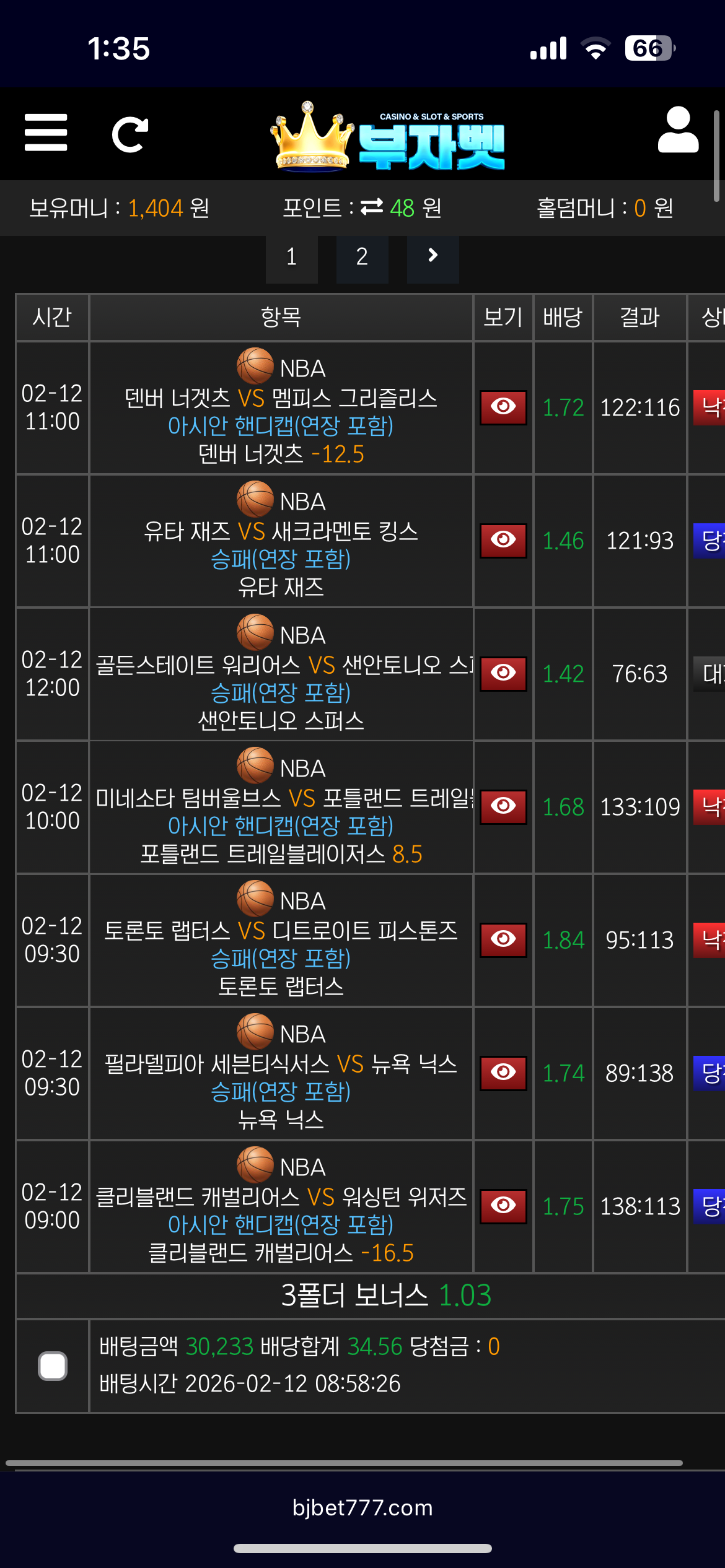View details for the Philadelphia vs New York bet

(503, 1073)
